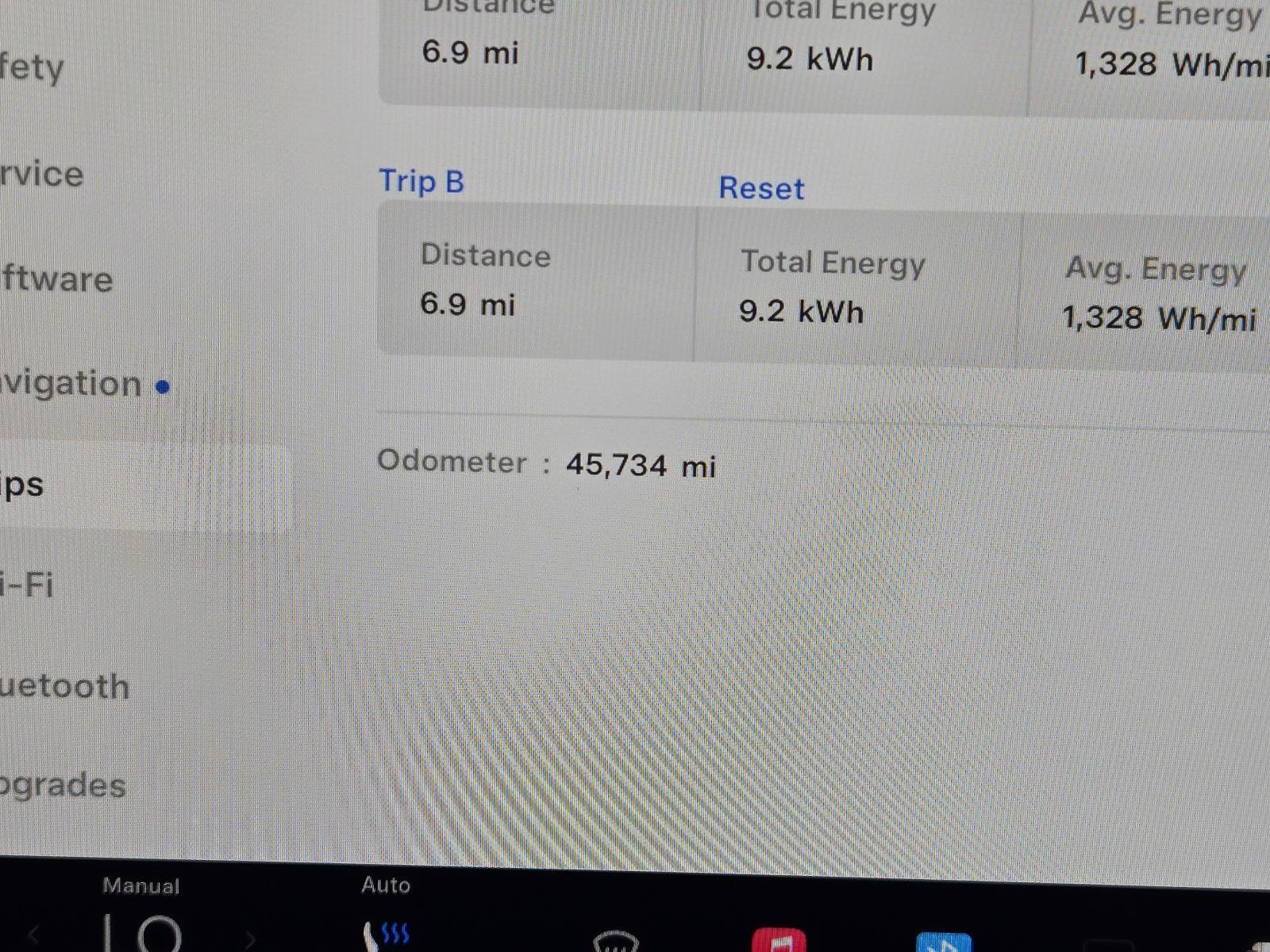The height and width of the screenshot is (952, 1270).
Task: Tap the seat heater icon labeled Auto
Action: tap(387, 934)
